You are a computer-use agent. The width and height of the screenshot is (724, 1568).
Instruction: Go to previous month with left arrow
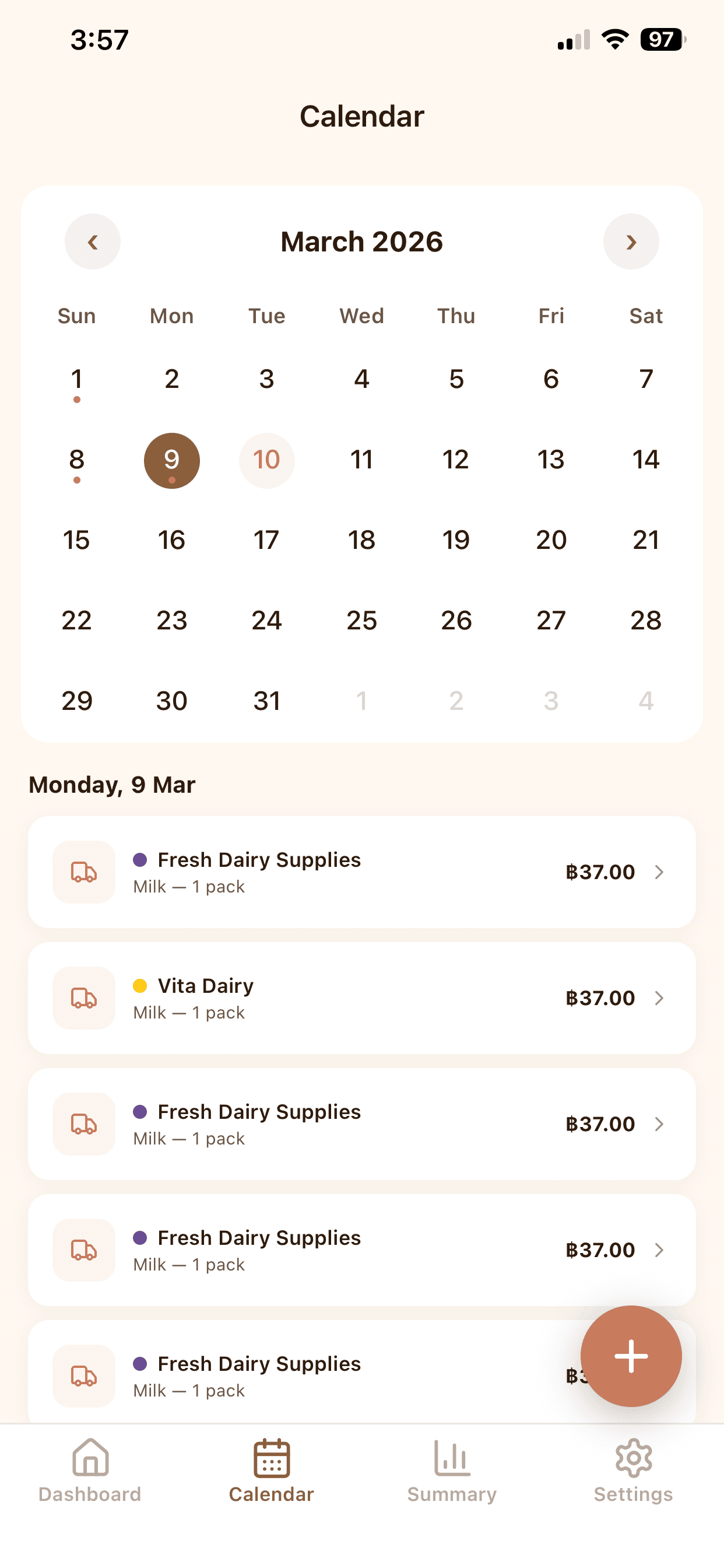tap(93, 242)
